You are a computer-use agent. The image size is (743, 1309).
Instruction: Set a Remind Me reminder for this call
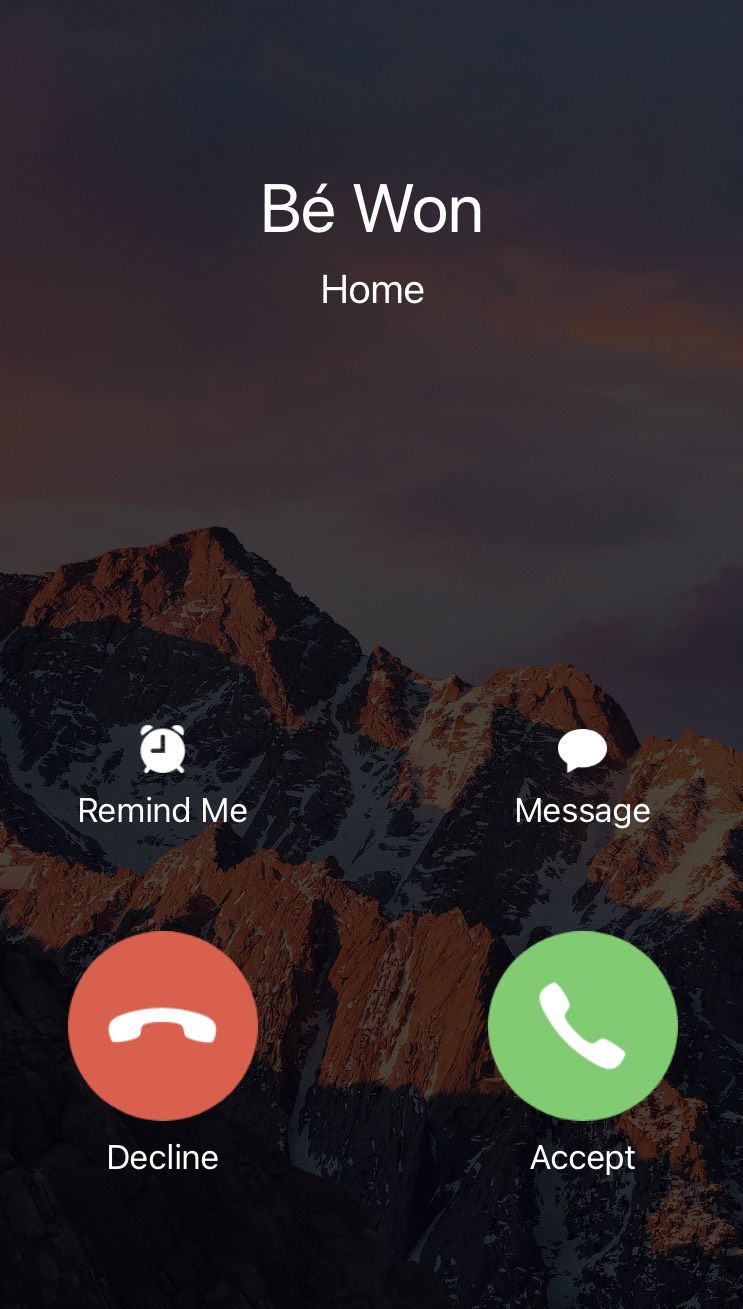point(163,775)
